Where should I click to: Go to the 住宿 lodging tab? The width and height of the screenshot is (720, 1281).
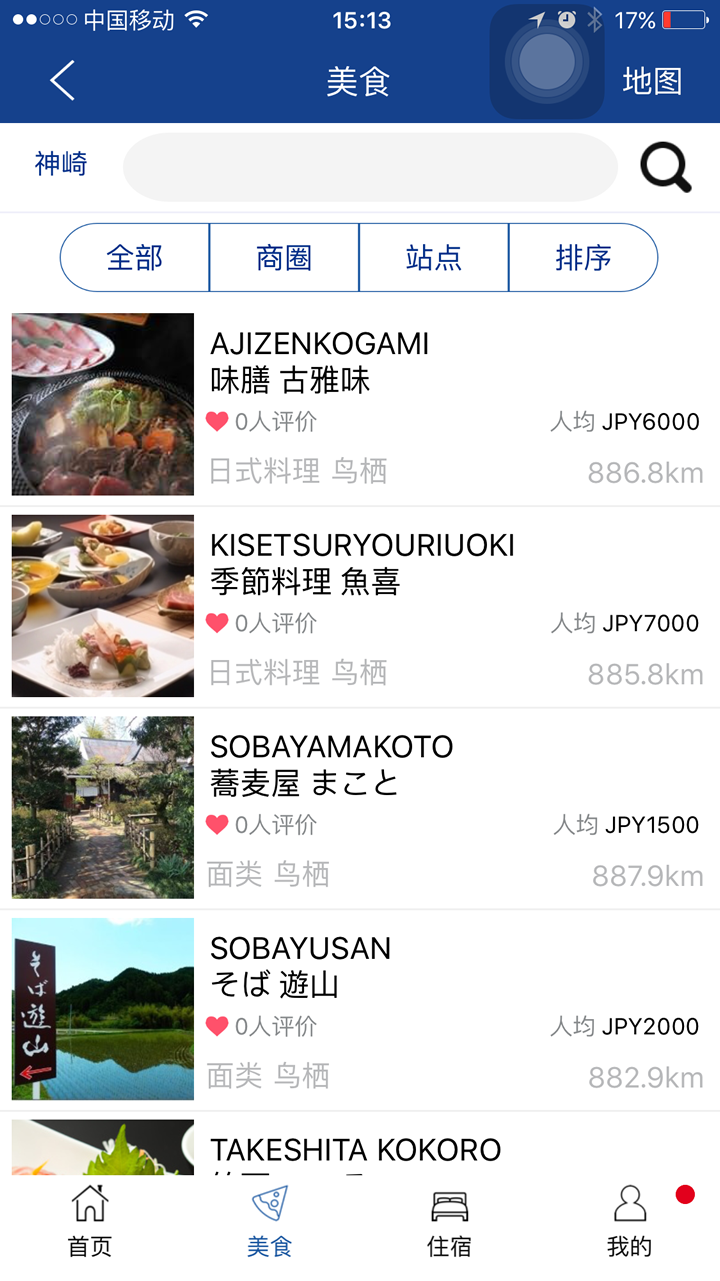pos(449,1222)
